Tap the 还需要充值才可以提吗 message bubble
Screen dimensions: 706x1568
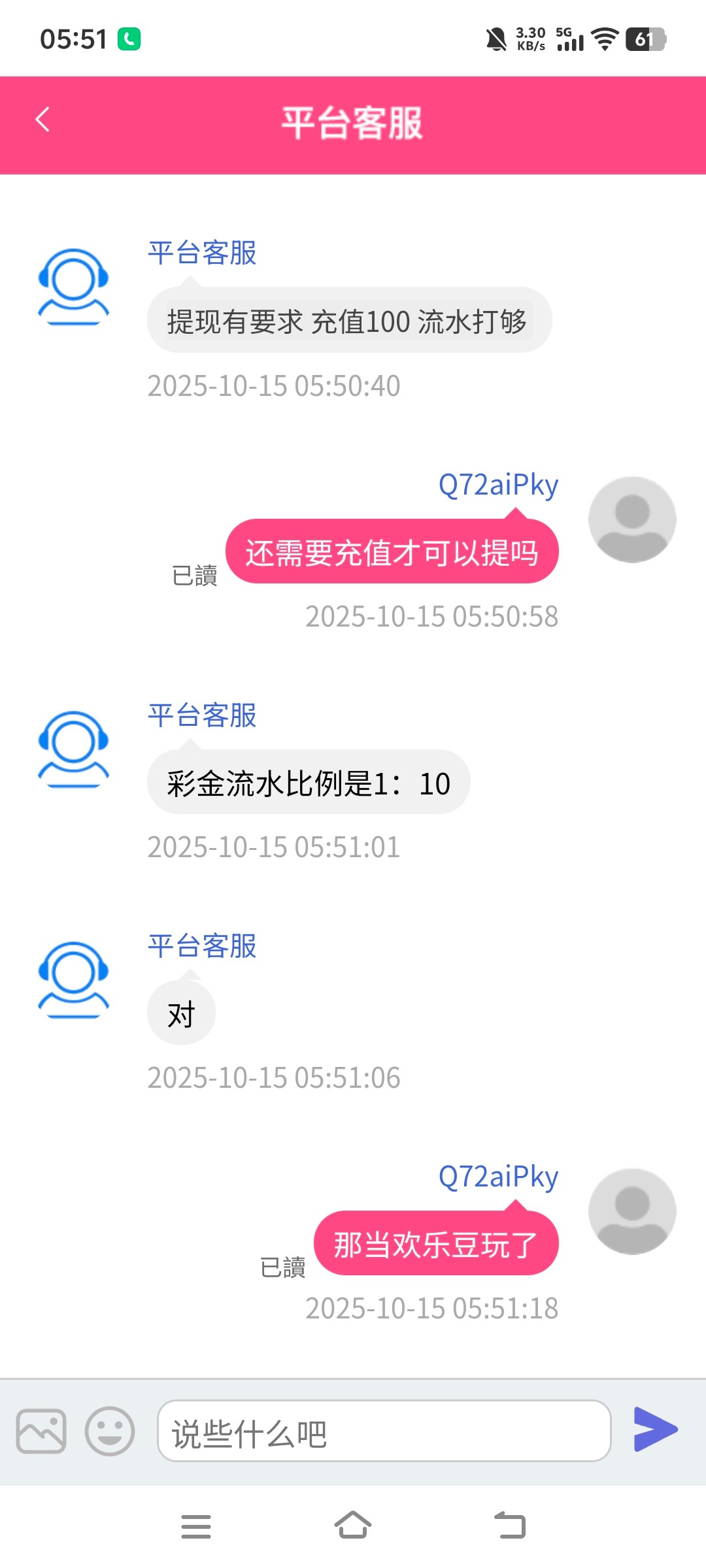click(392, 552)
